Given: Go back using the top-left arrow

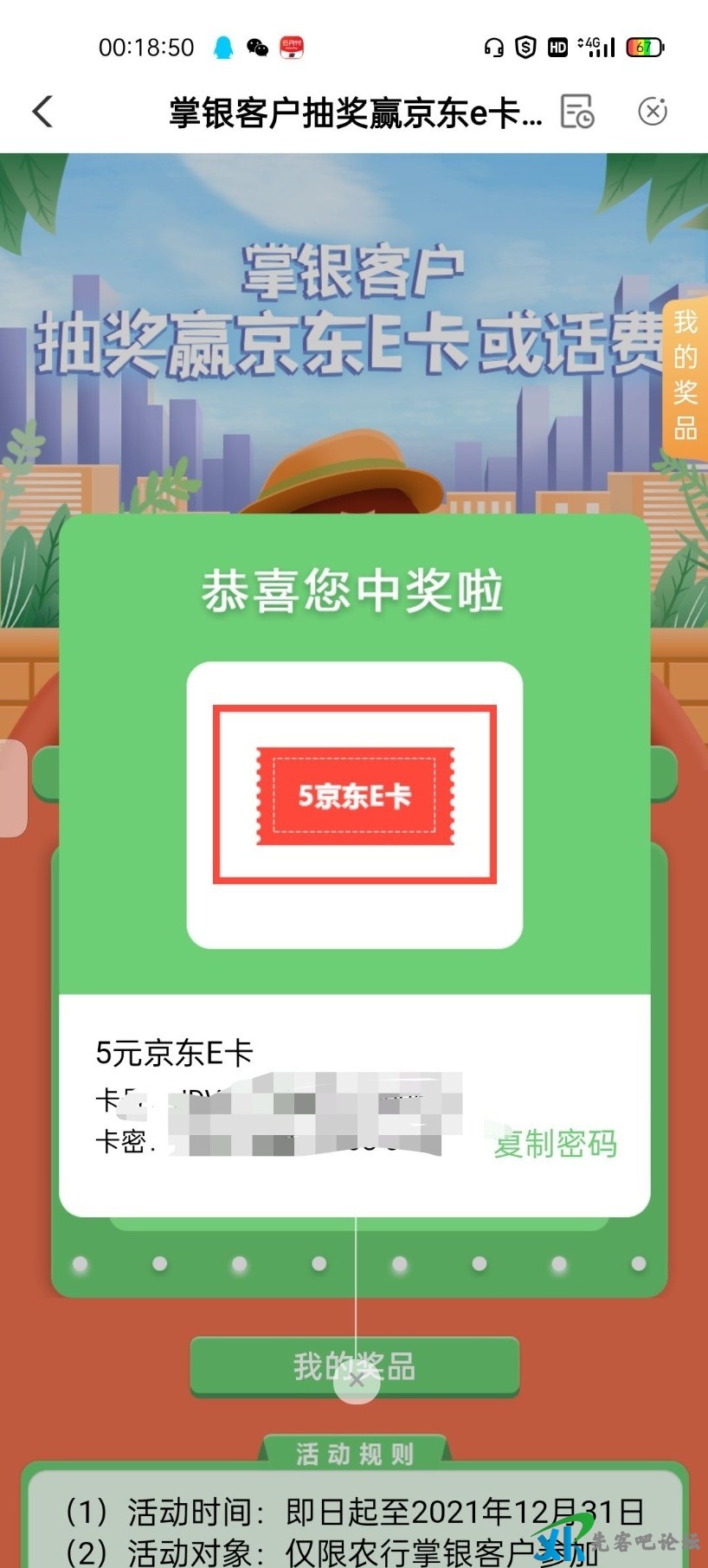Looking at the screenshot, I should tap(43, 112).
